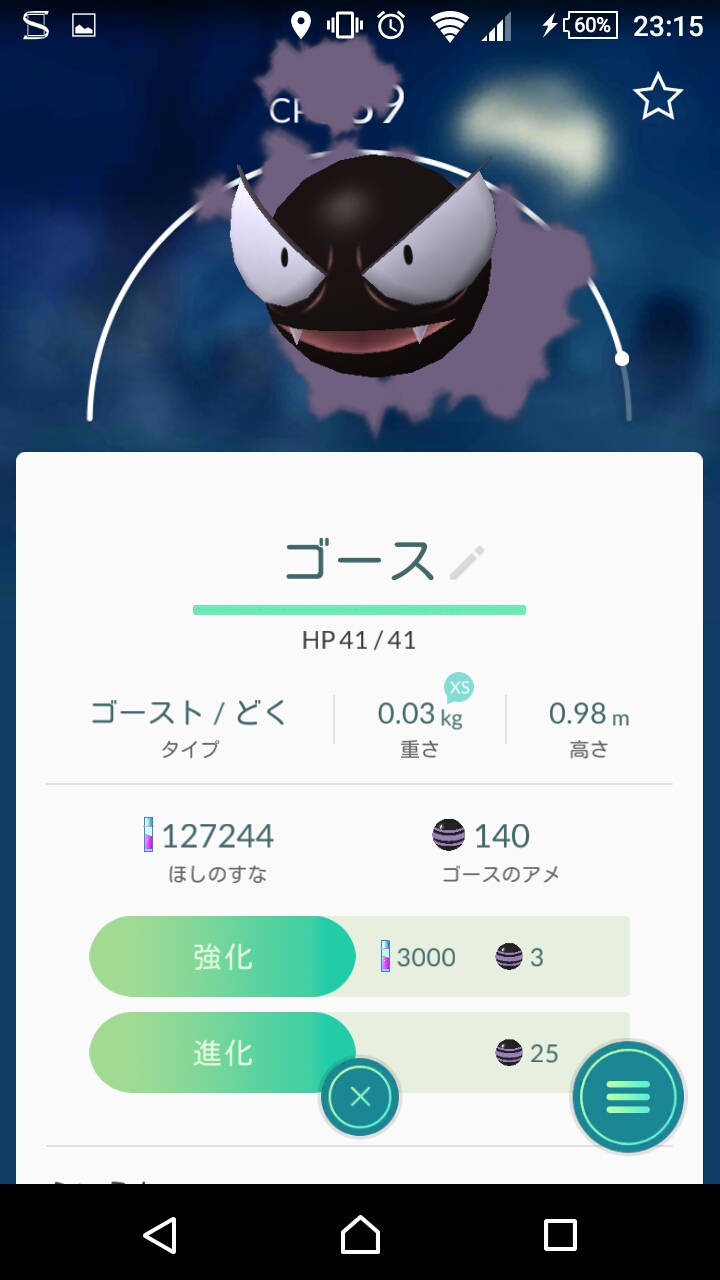Open the round green menu button
Viewport: 720px width, 1280px height.
pos(628,1097)
